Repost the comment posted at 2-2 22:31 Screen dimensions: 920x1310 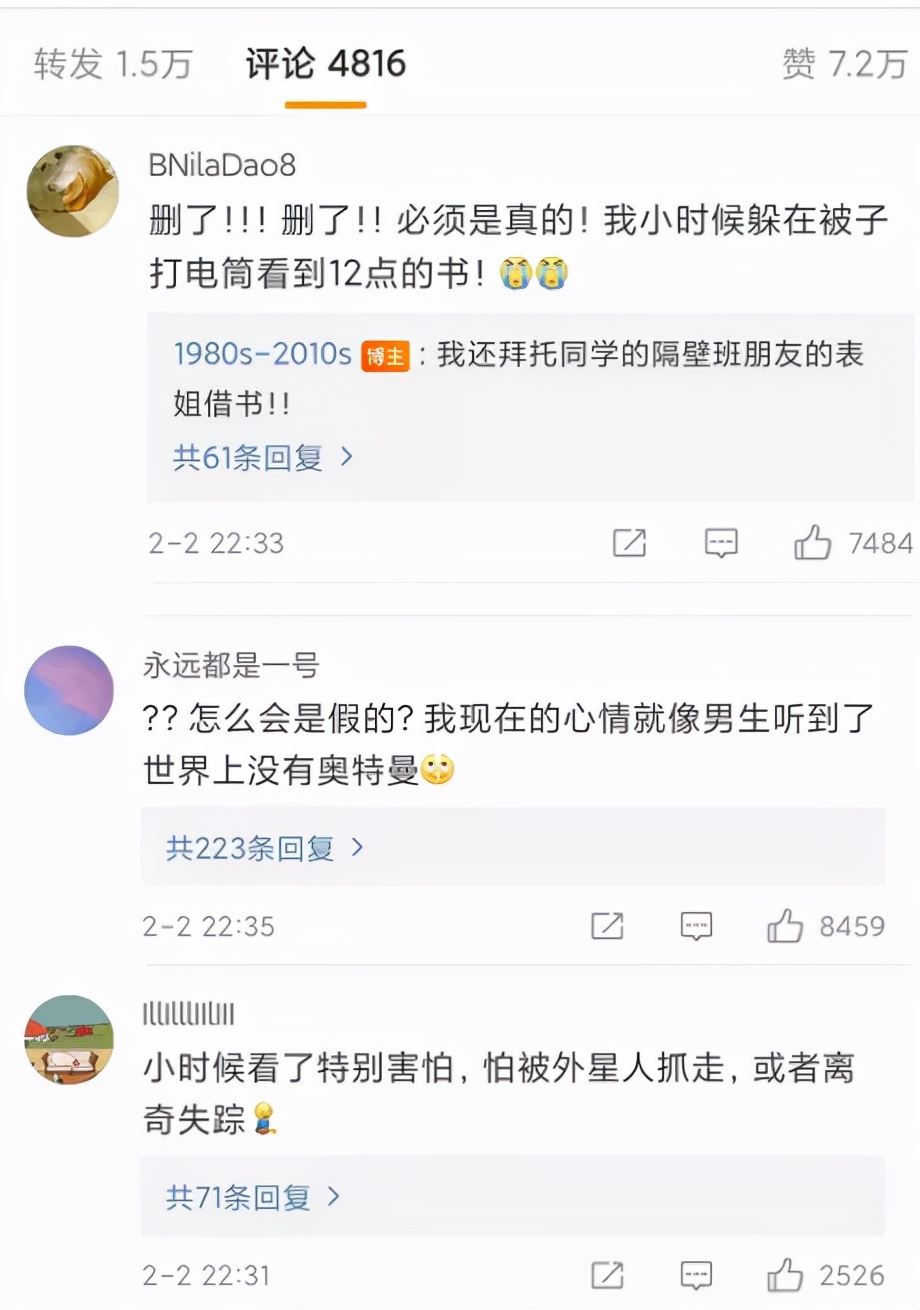click(x=607, y=1275)
